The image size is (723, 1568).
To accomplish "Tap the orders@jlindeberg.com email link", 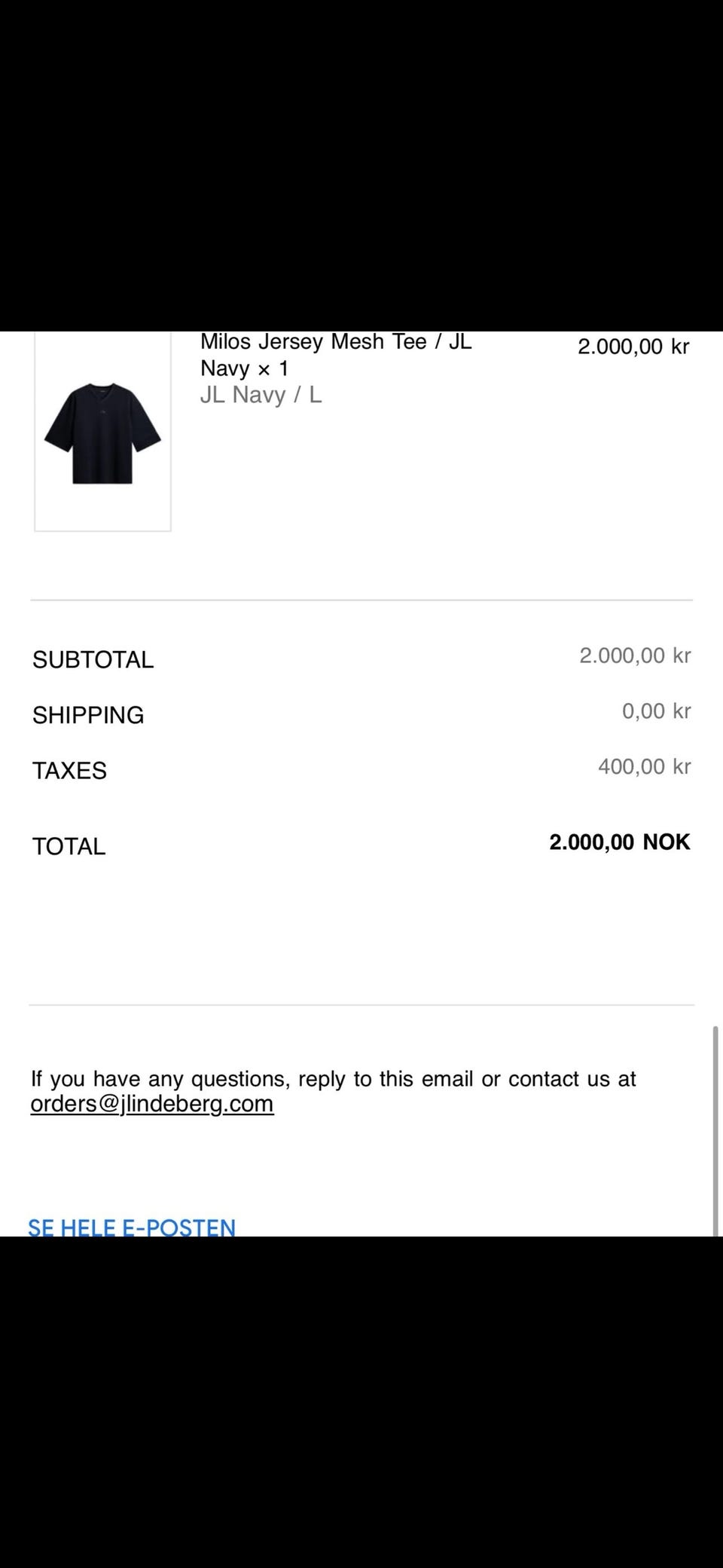I will (152, 1104).
